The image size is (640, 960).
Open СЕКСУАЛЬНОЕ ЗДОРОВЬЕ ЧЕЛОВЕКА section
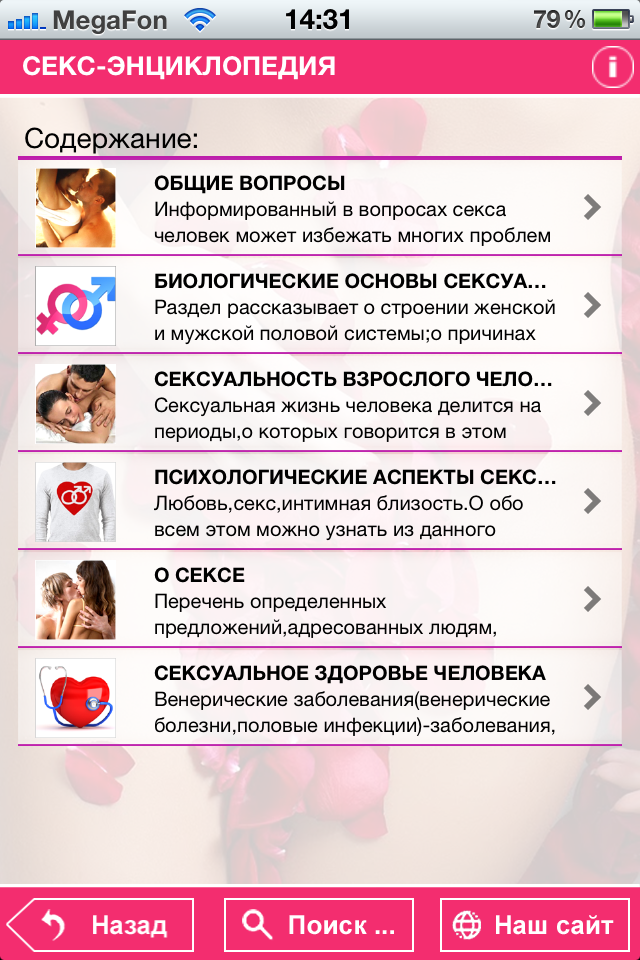click(320, 697)
